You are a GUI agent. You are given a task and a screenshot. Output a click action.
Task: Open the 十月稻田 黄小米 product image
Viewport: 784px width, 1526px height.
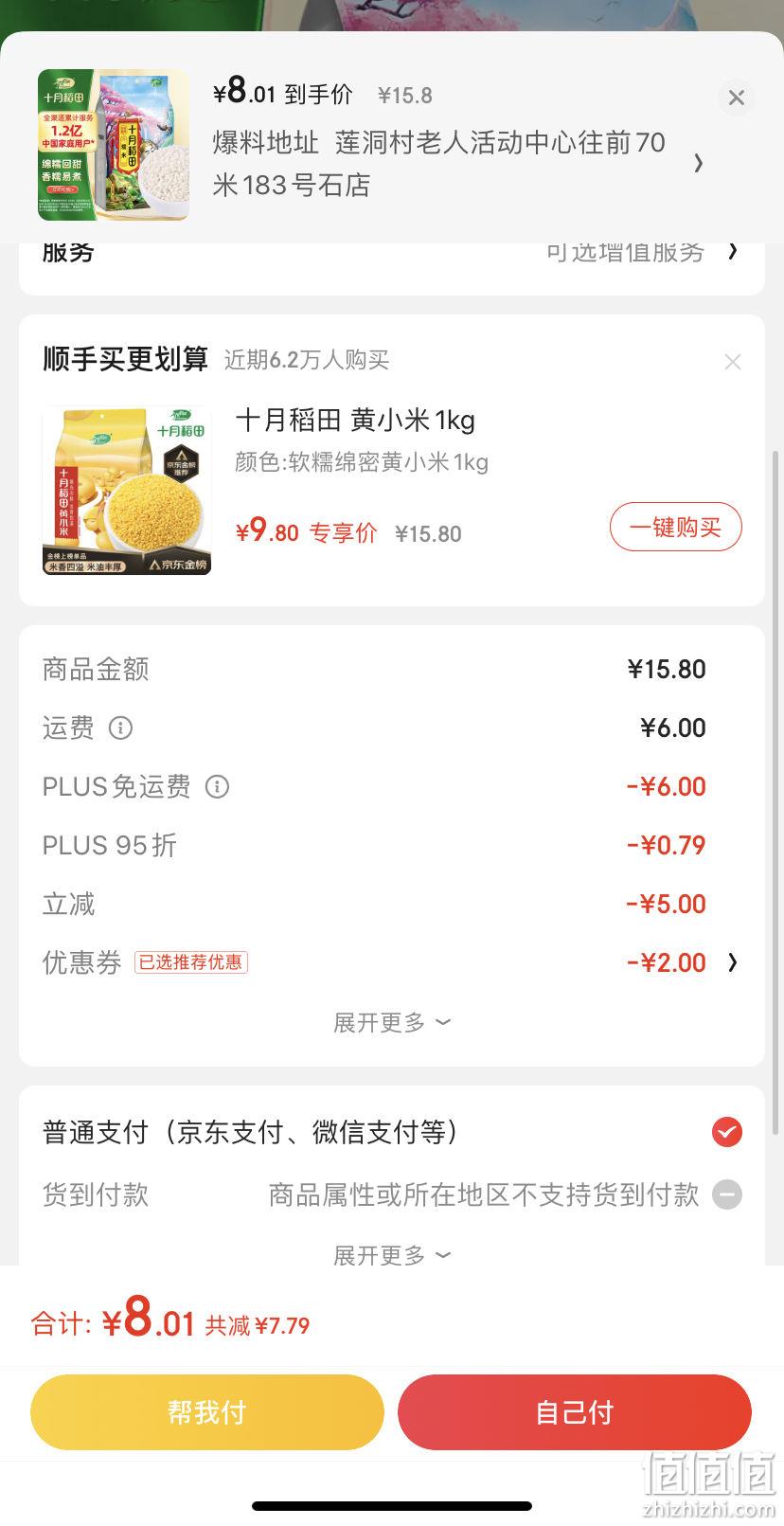127,491
